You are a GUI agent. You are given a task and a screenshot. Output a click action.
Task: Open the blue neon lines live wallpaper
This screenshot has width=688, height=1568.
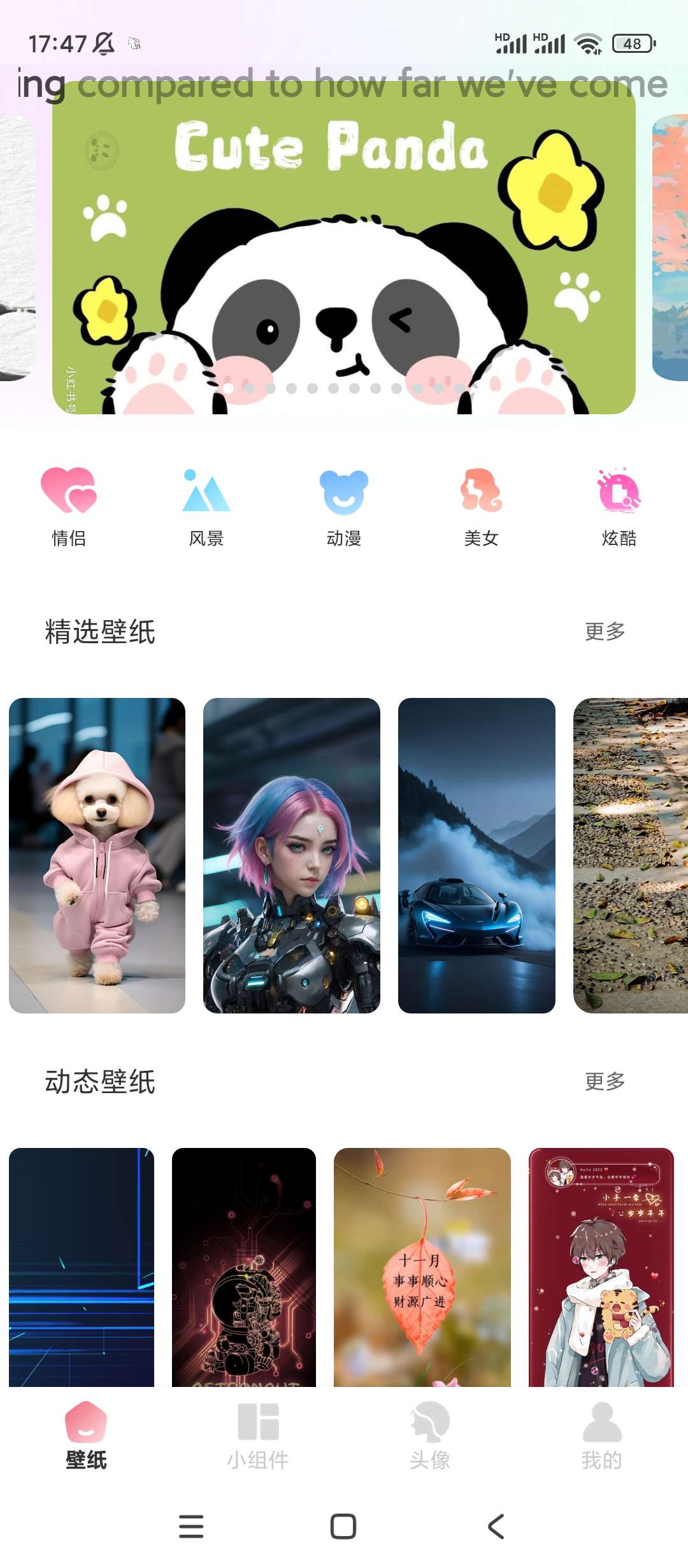point(82,1267)
